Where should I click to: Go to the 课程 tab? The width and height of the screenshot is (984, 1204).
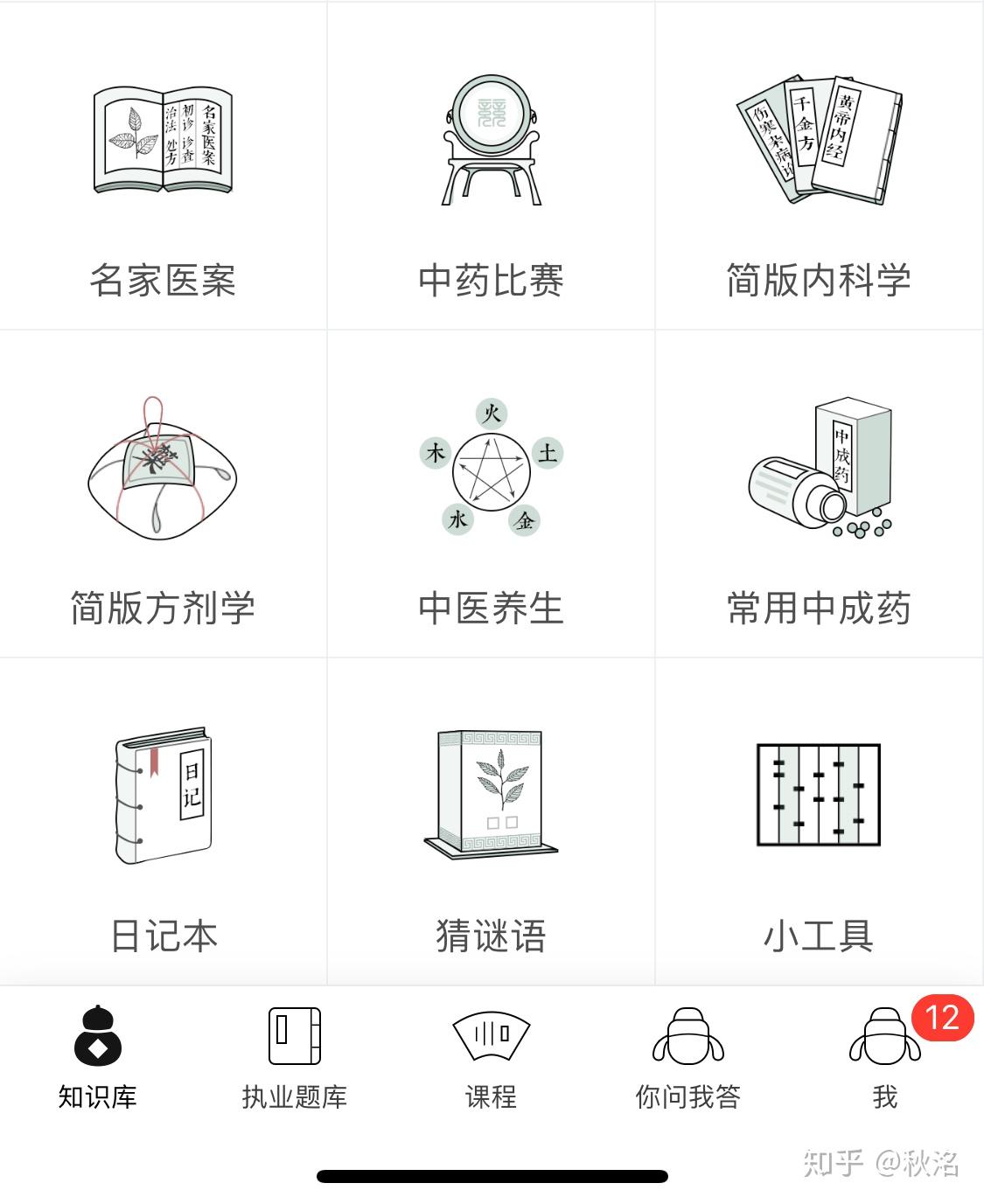[x=491, y=1058]
